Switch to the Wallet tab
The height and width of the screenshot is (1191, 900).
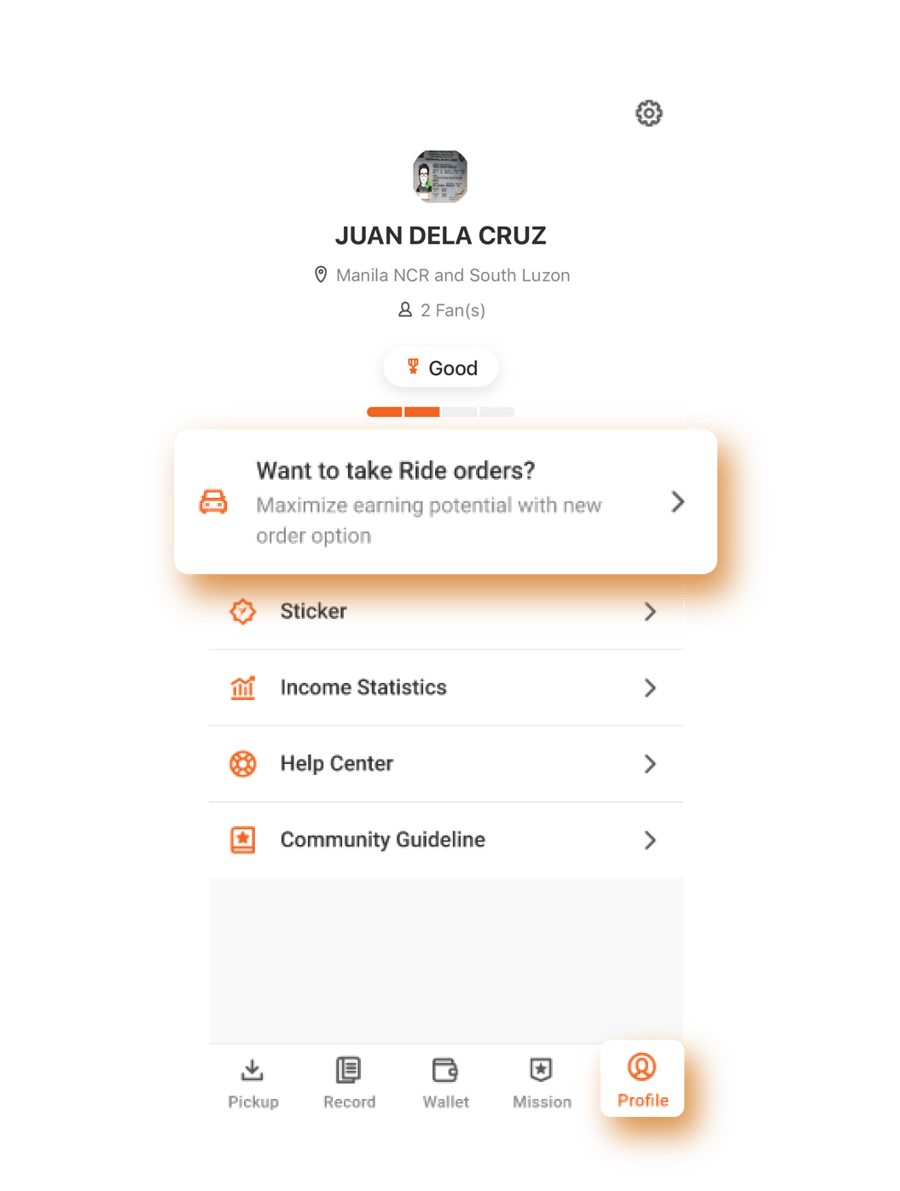pos(445,1082)
